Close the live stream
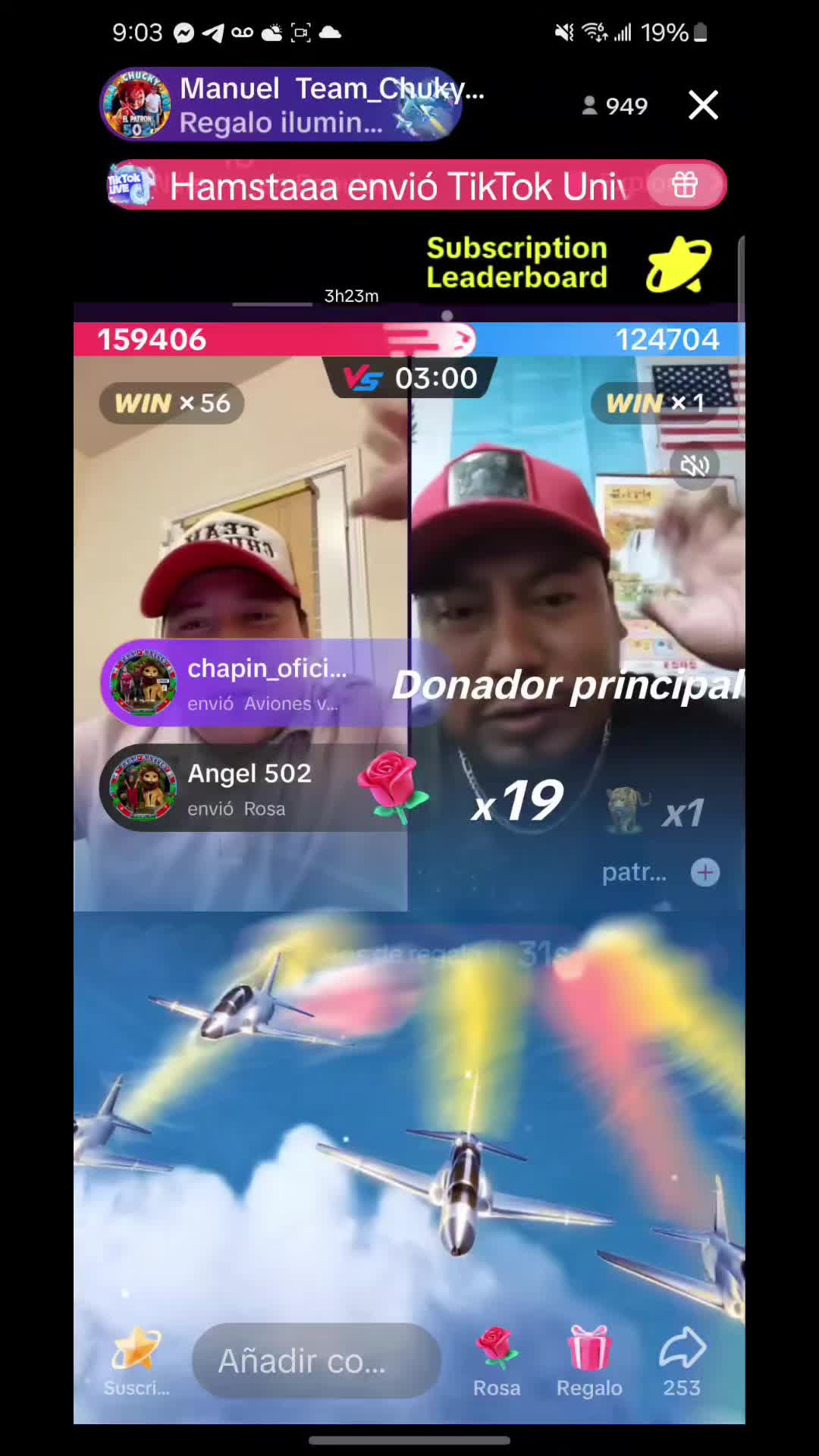819x1456 pixels. [x=703, y=105]
